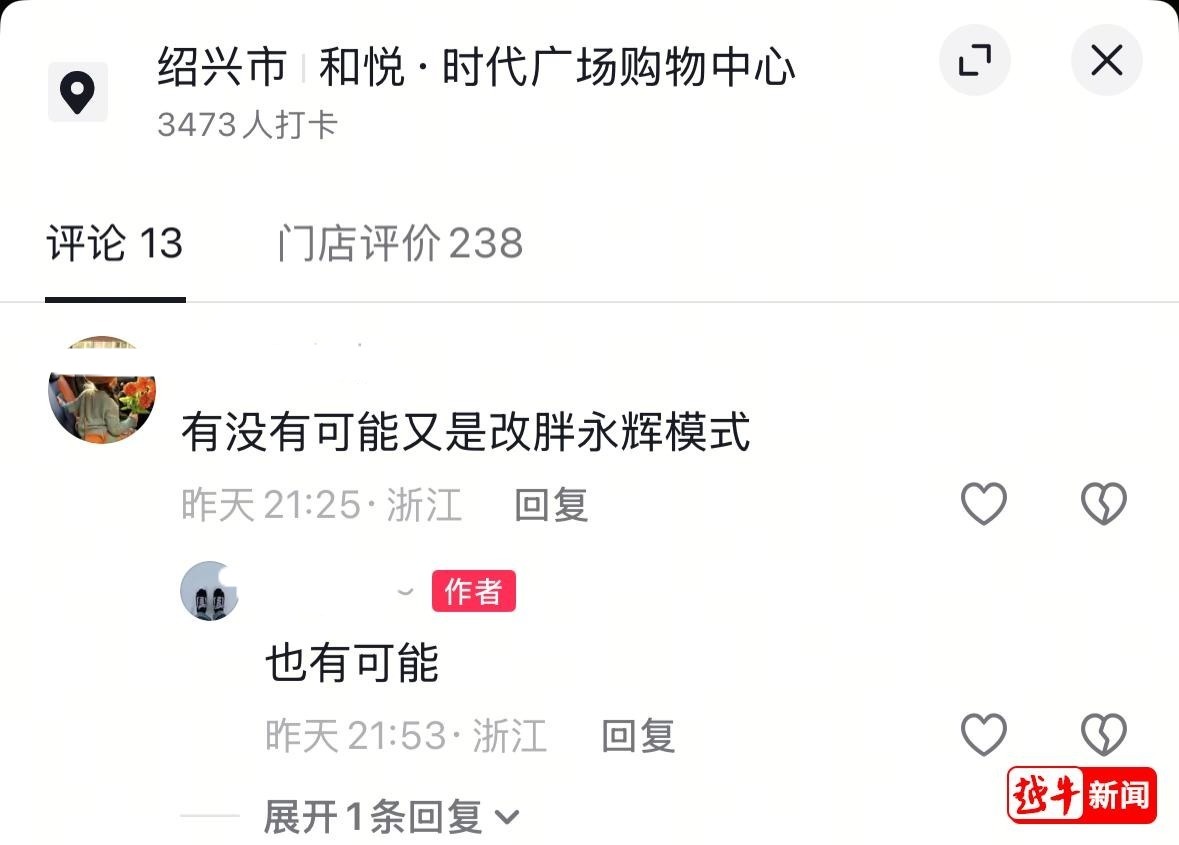Reply to the comment posted at 21:25
The image size is (1179, 845).
[x=551, y=505]
